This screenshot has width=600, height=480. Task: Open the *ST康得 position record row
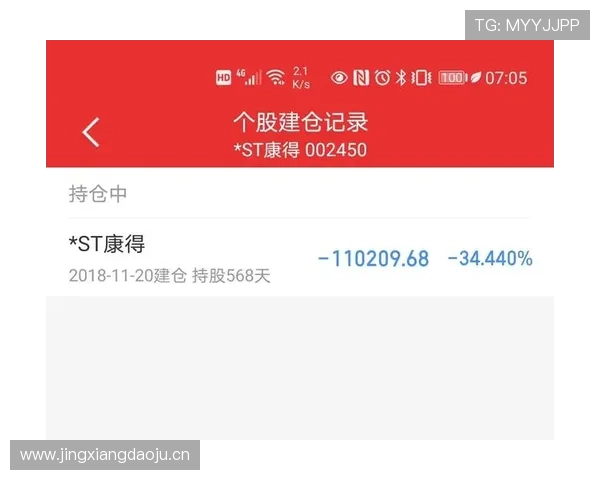click(299, 258)
